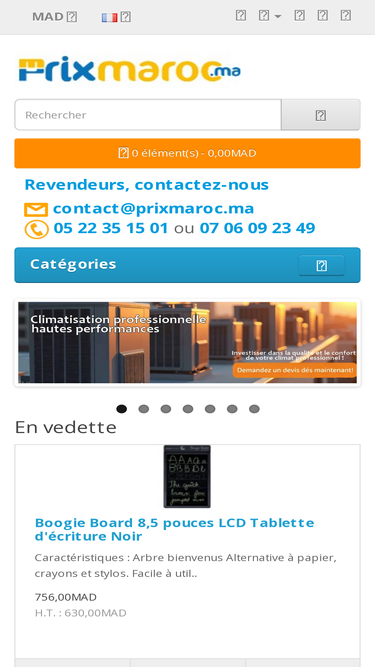Call 07 06 09 23 49
Viewport: 375px width, 667px height.
tap(258, 228)
